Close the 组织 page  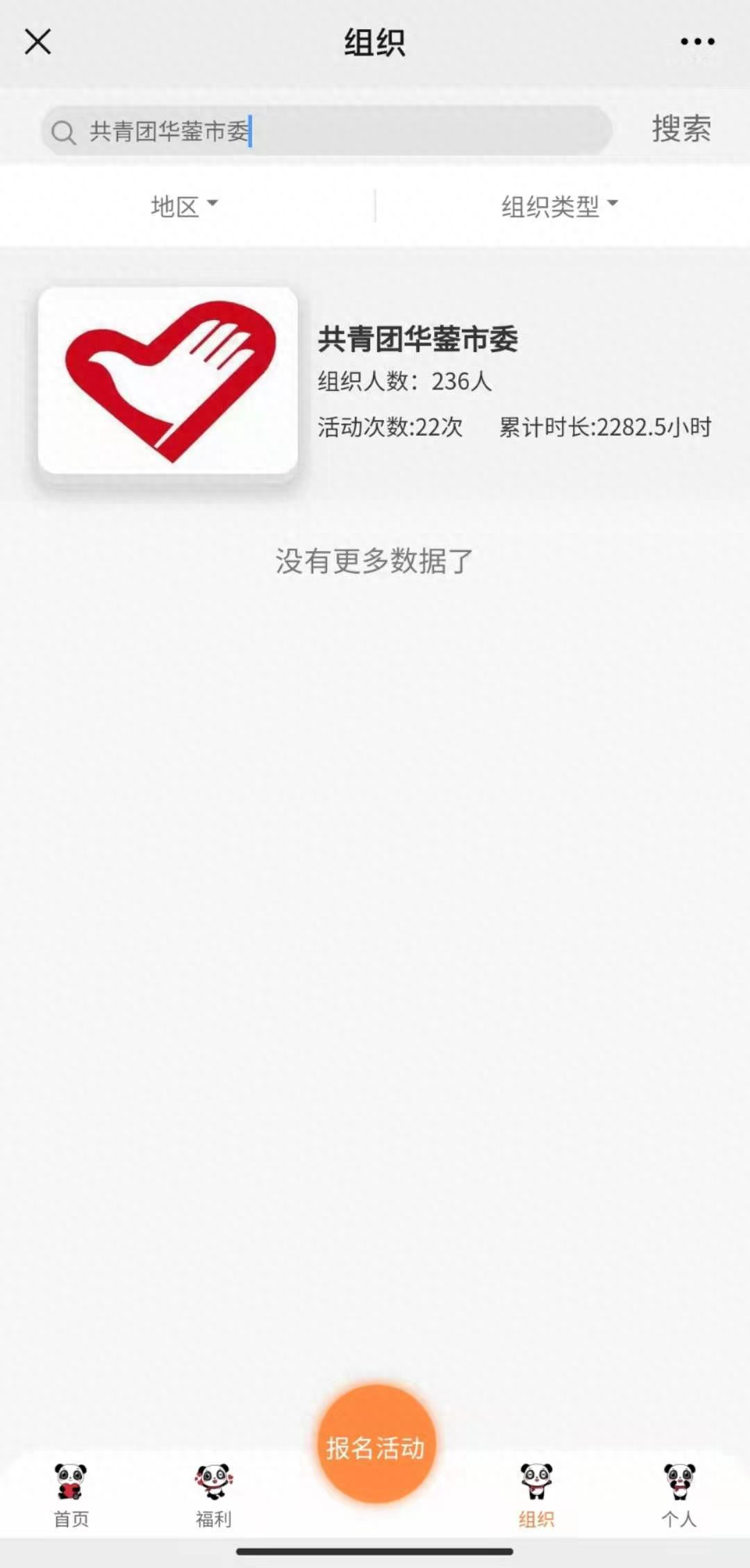tap(38, 42)
